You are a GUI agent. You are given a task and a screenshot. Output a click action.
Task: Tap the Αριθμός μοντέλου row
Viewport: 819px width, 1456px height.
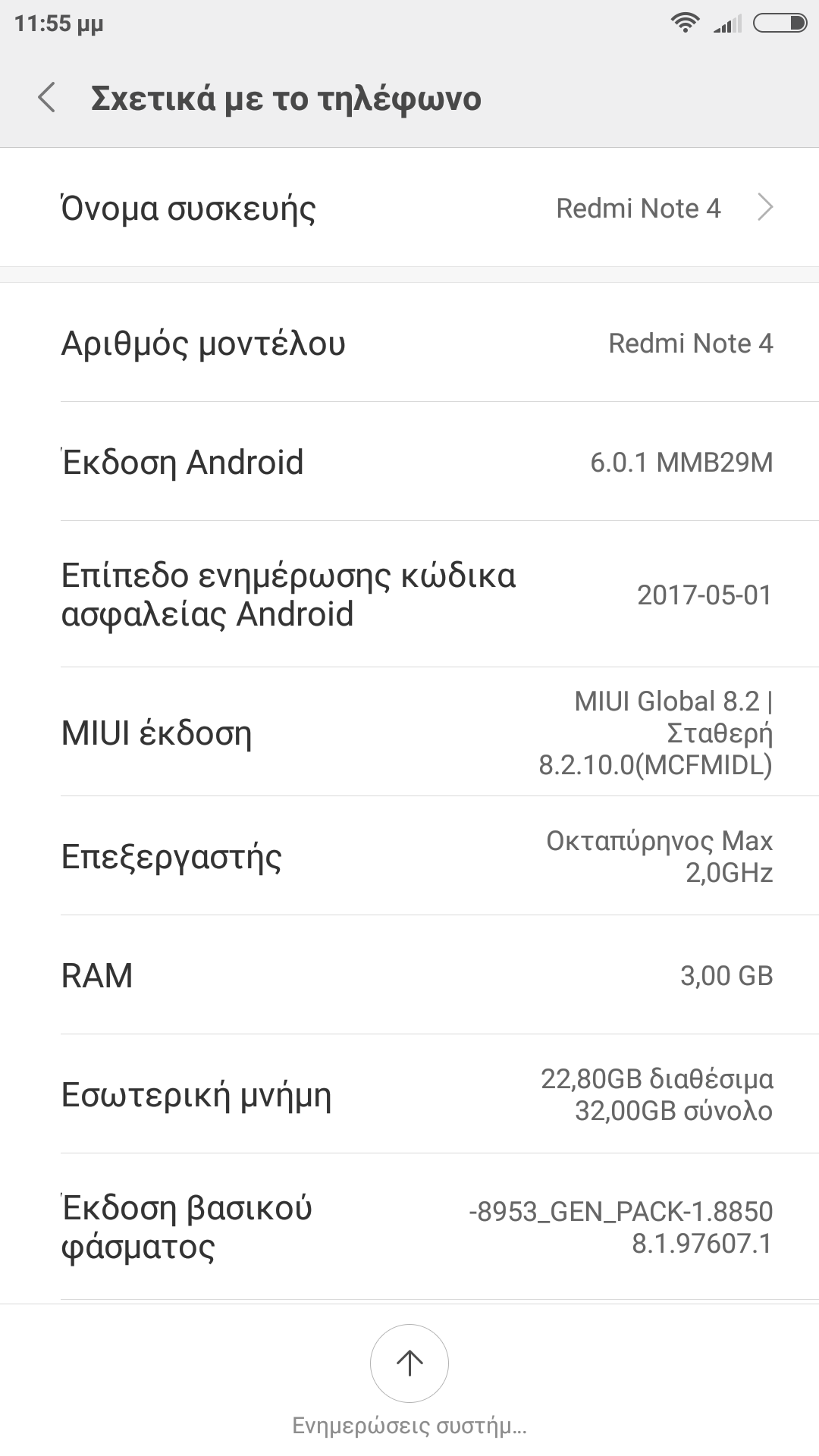pyautogui.click(x=409, y=343)
